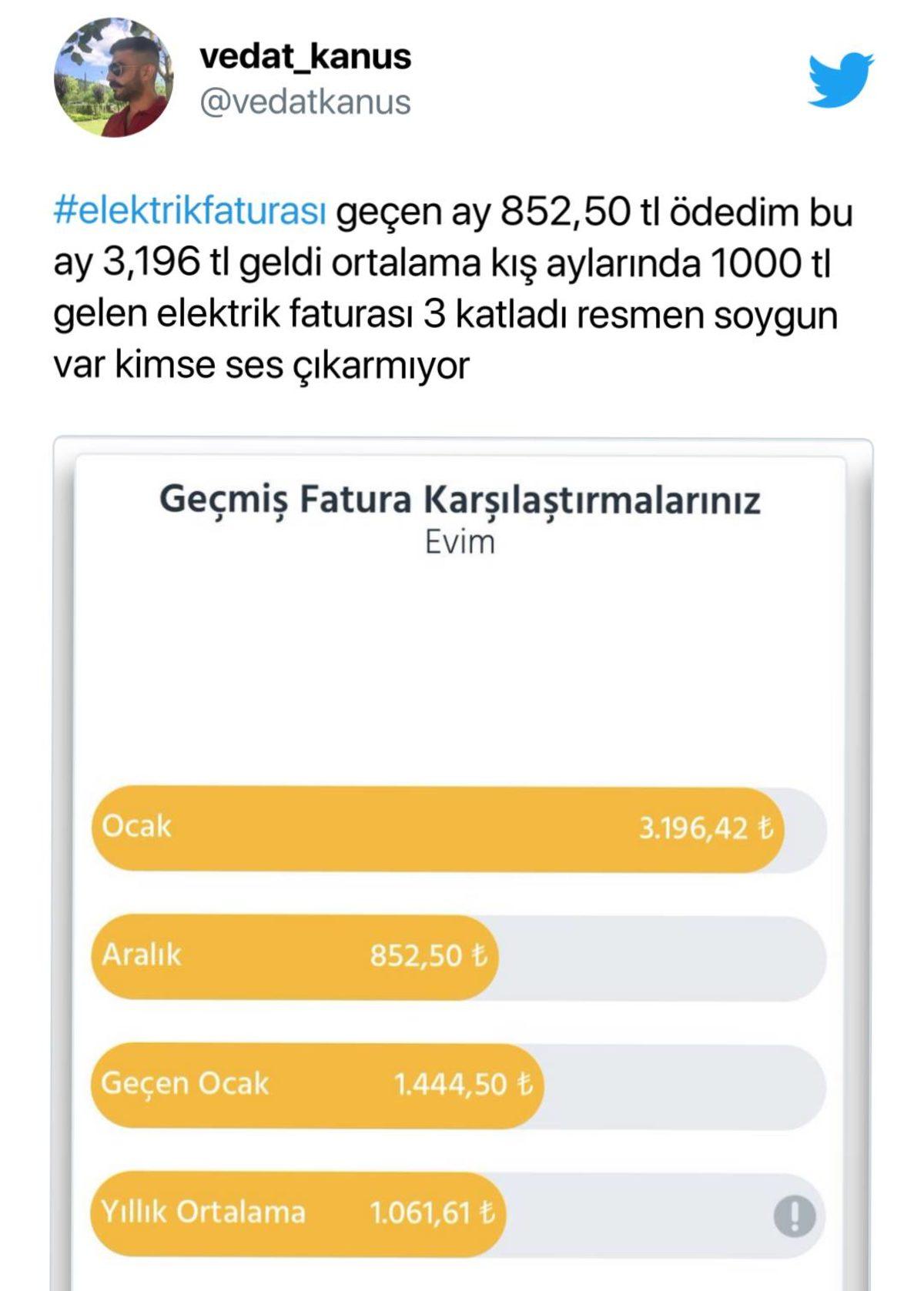The height and width of the screenshot is (1291, 924).
Task: Click the lira symbol in the Aralık bar
Action: (x=481, y=953)
